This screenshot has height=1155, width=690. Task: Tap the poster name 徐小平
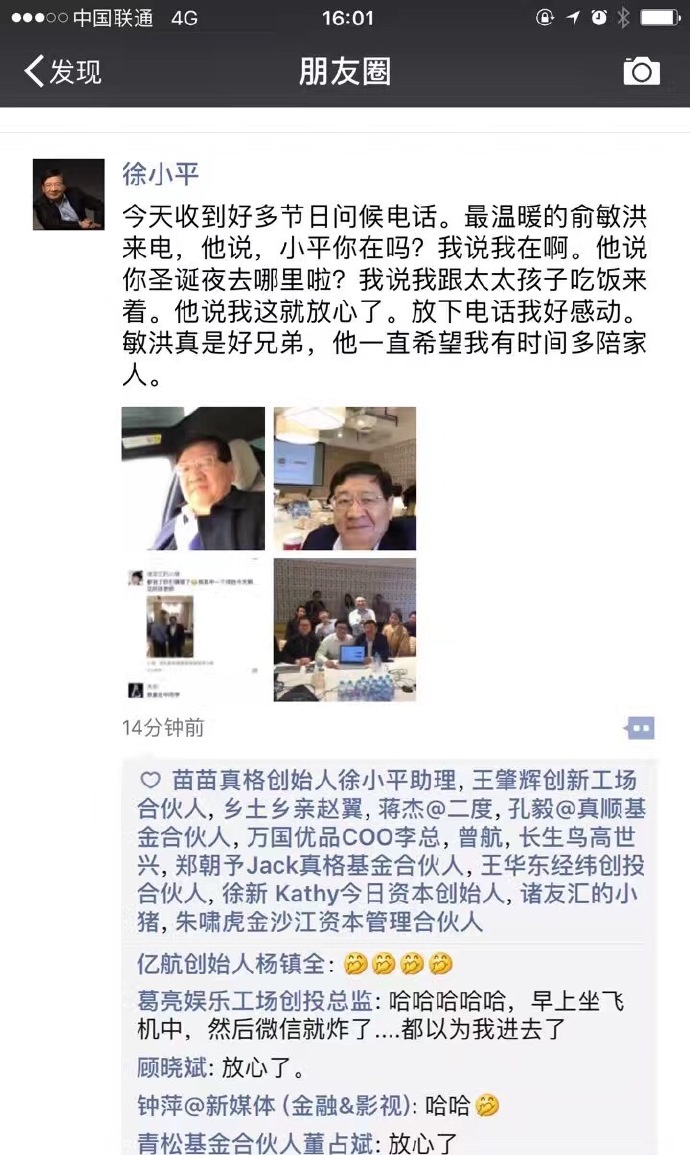point(160,175)
